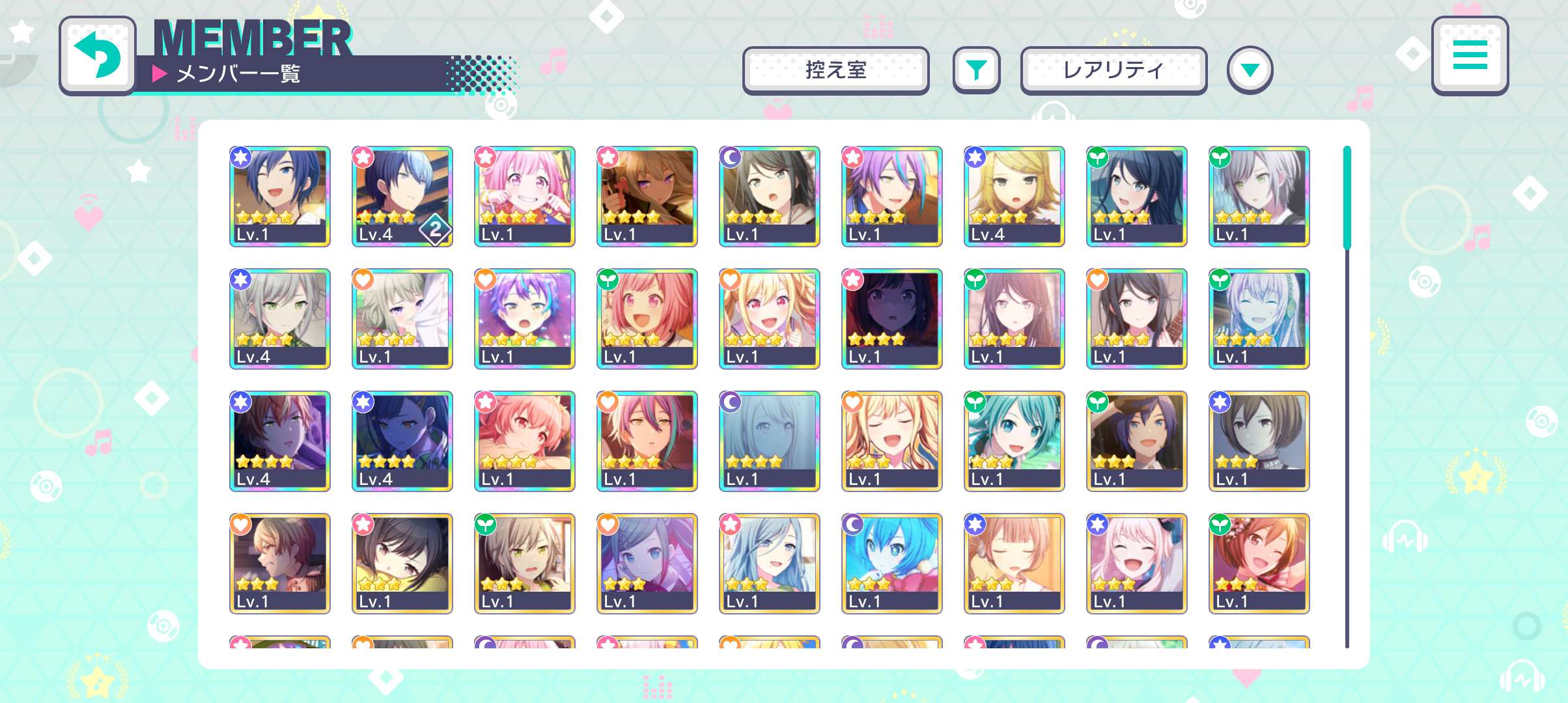The width and height of the screenshot is (1568, 703).
Task: Select the winking blue-haired boy four-star card
Action: [279, 196]
